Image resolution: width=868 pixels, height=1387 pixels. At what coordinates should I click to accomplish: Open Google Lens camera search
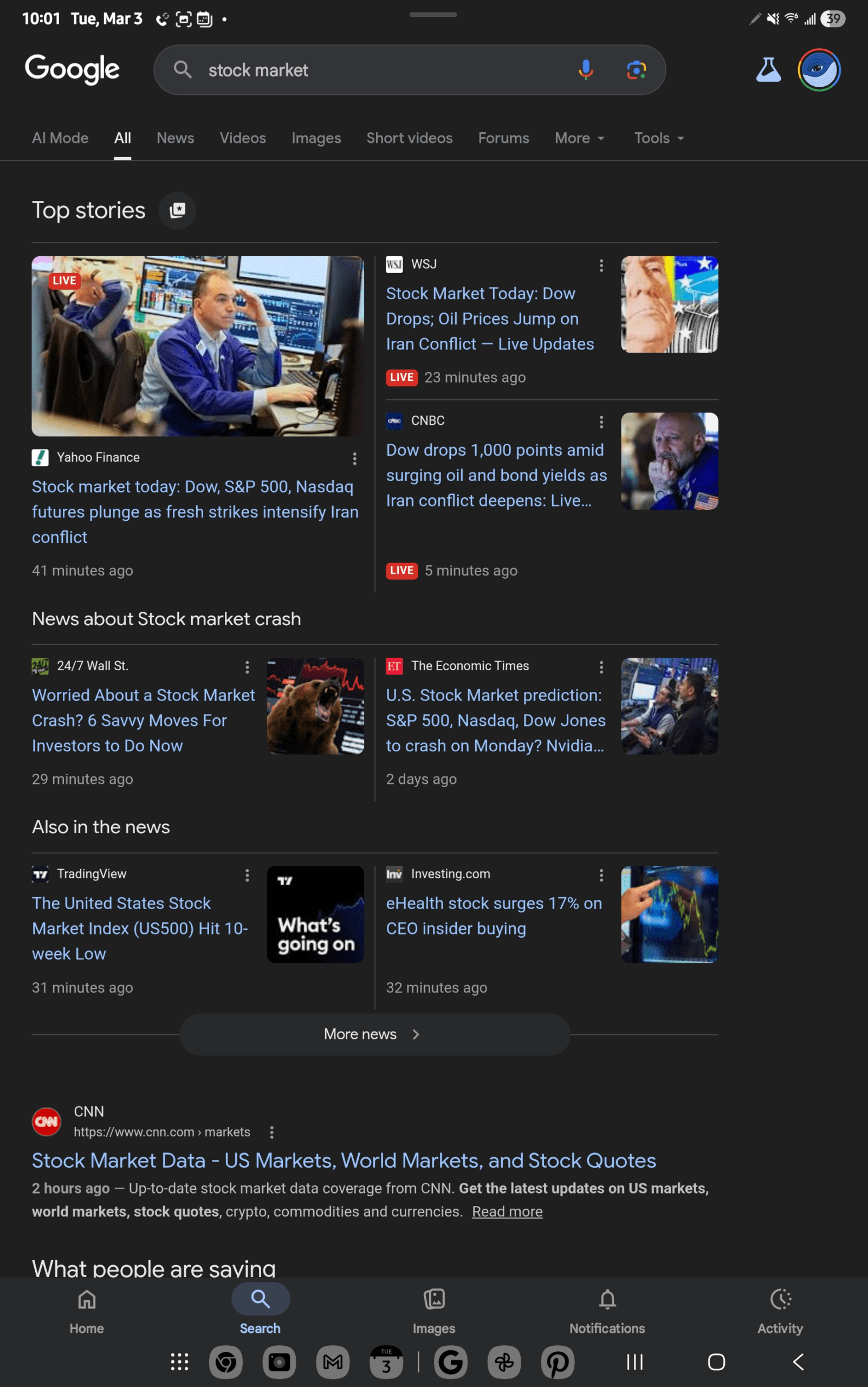636,70
